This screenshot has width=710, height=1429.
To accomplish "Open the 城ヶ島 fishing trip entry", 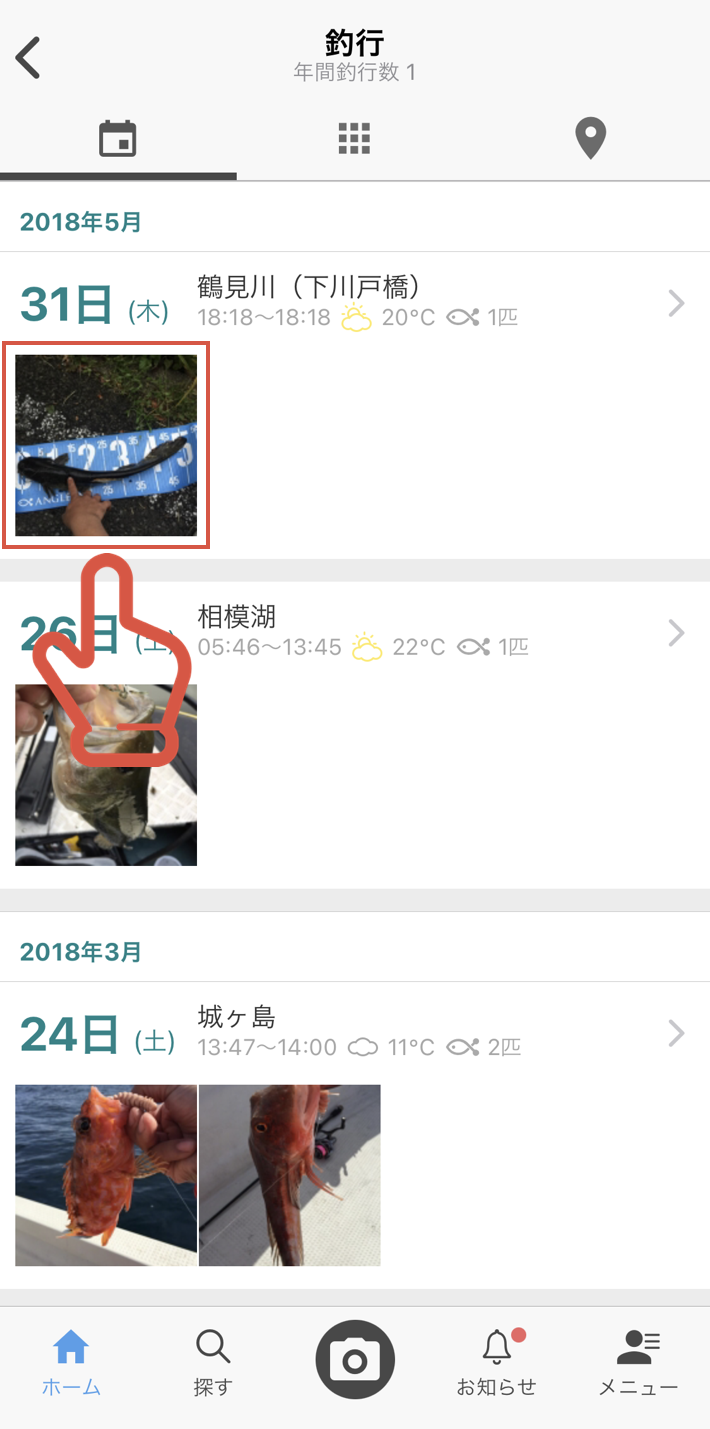I will 355,1032.
